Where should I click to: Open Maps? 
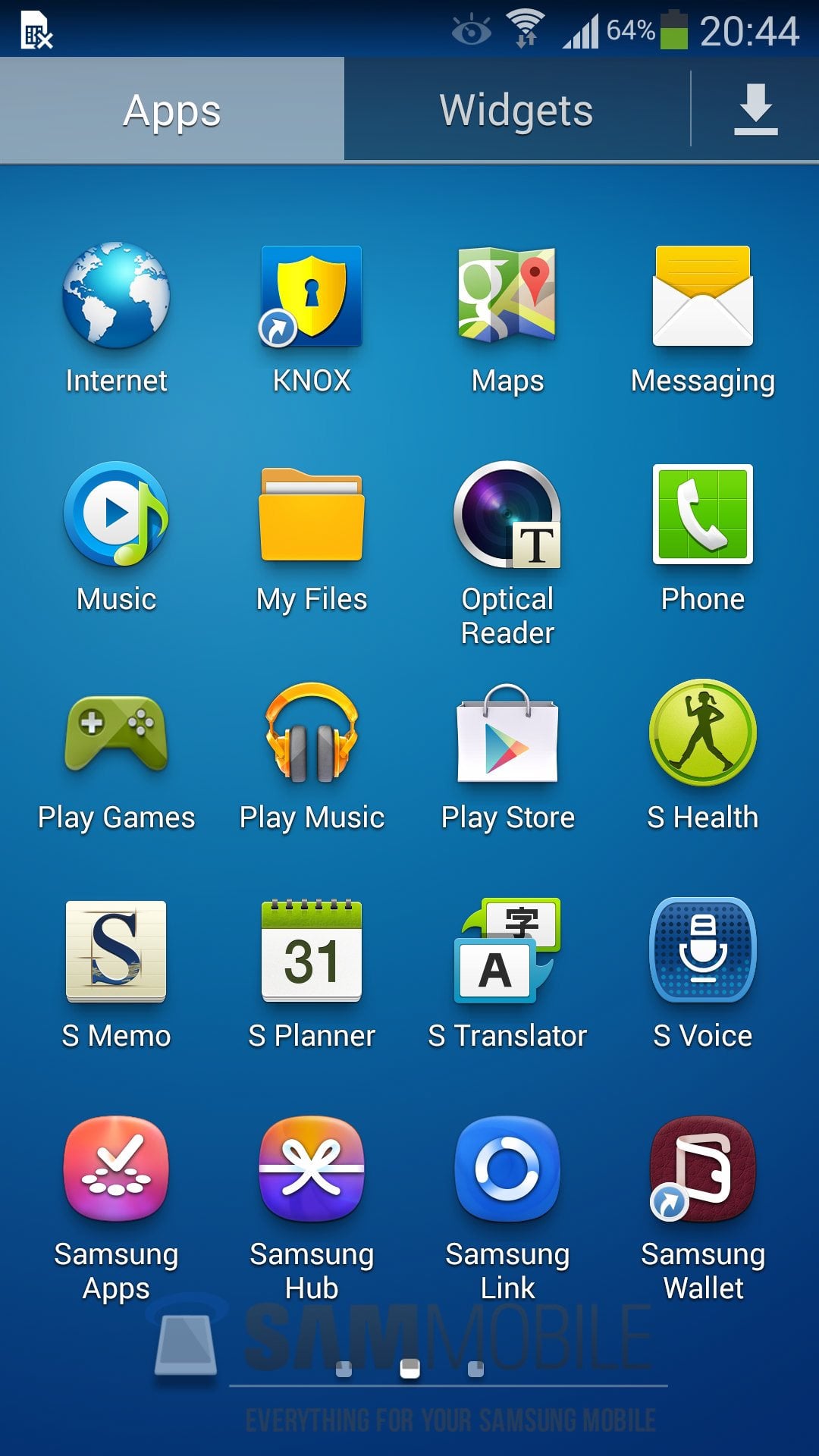pyautogui.click(x=507, y=296)
